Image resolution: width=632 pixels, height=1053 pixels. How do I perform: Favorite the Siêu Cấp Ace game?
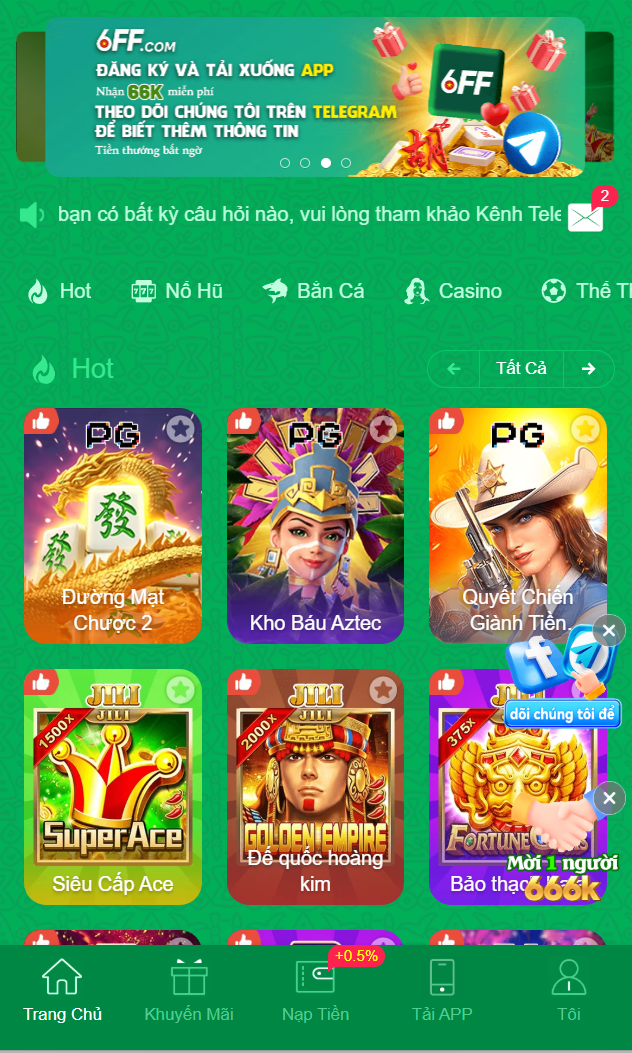coord(180,689)
